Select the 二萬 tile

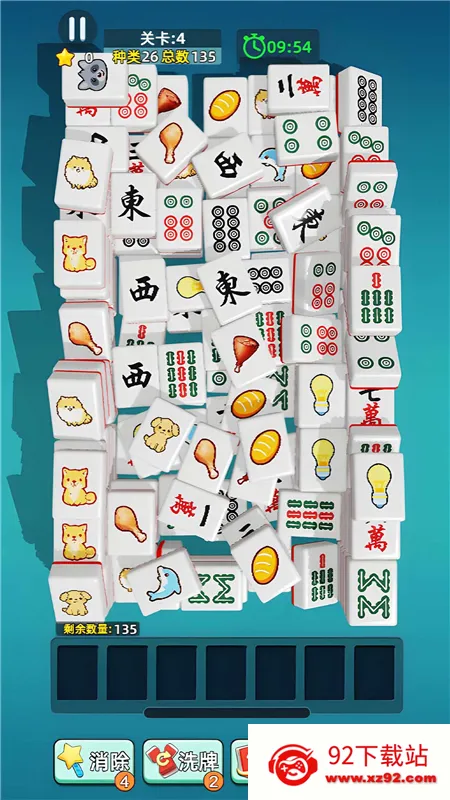300,88
